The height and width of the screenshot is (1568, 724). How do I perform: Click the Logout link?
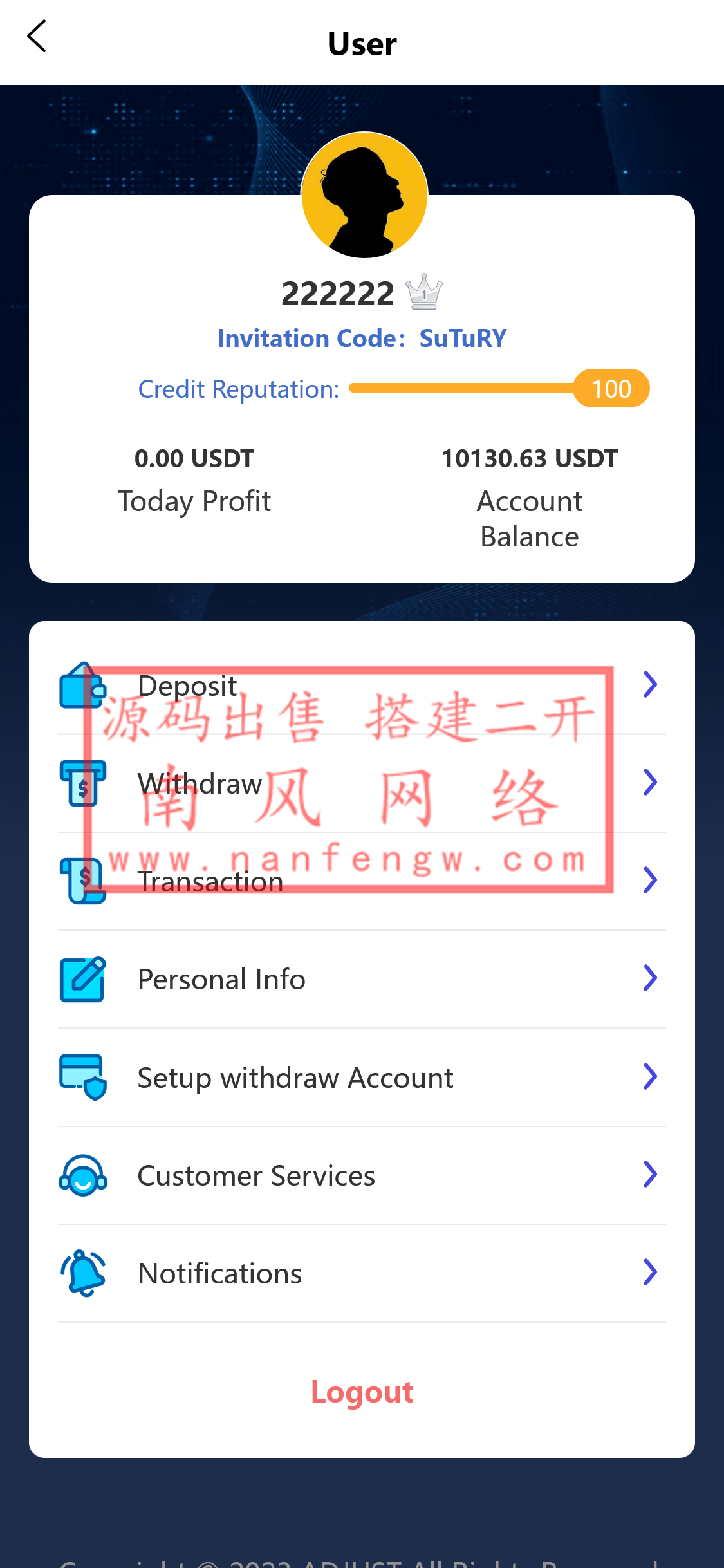[x=362, y=1392]
